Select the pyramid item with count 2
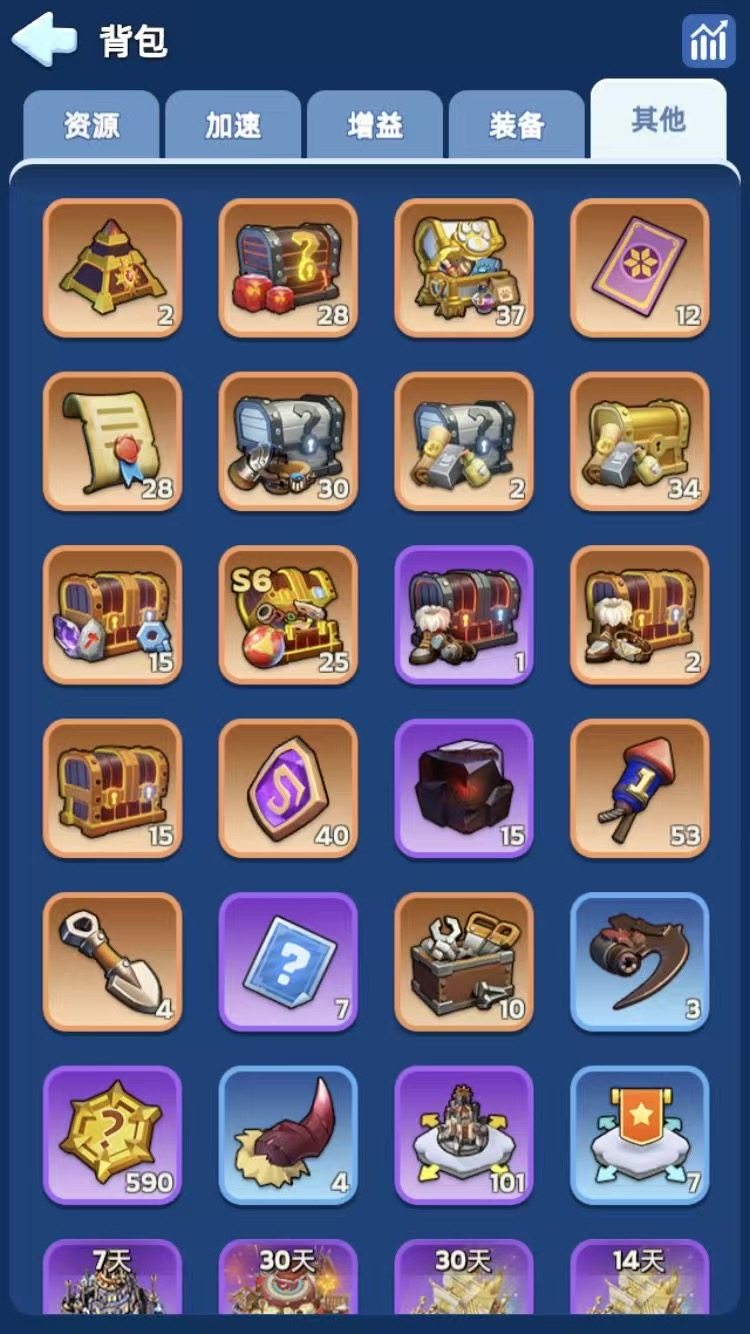The image size is (750, 1334). (x=113, y=267)
